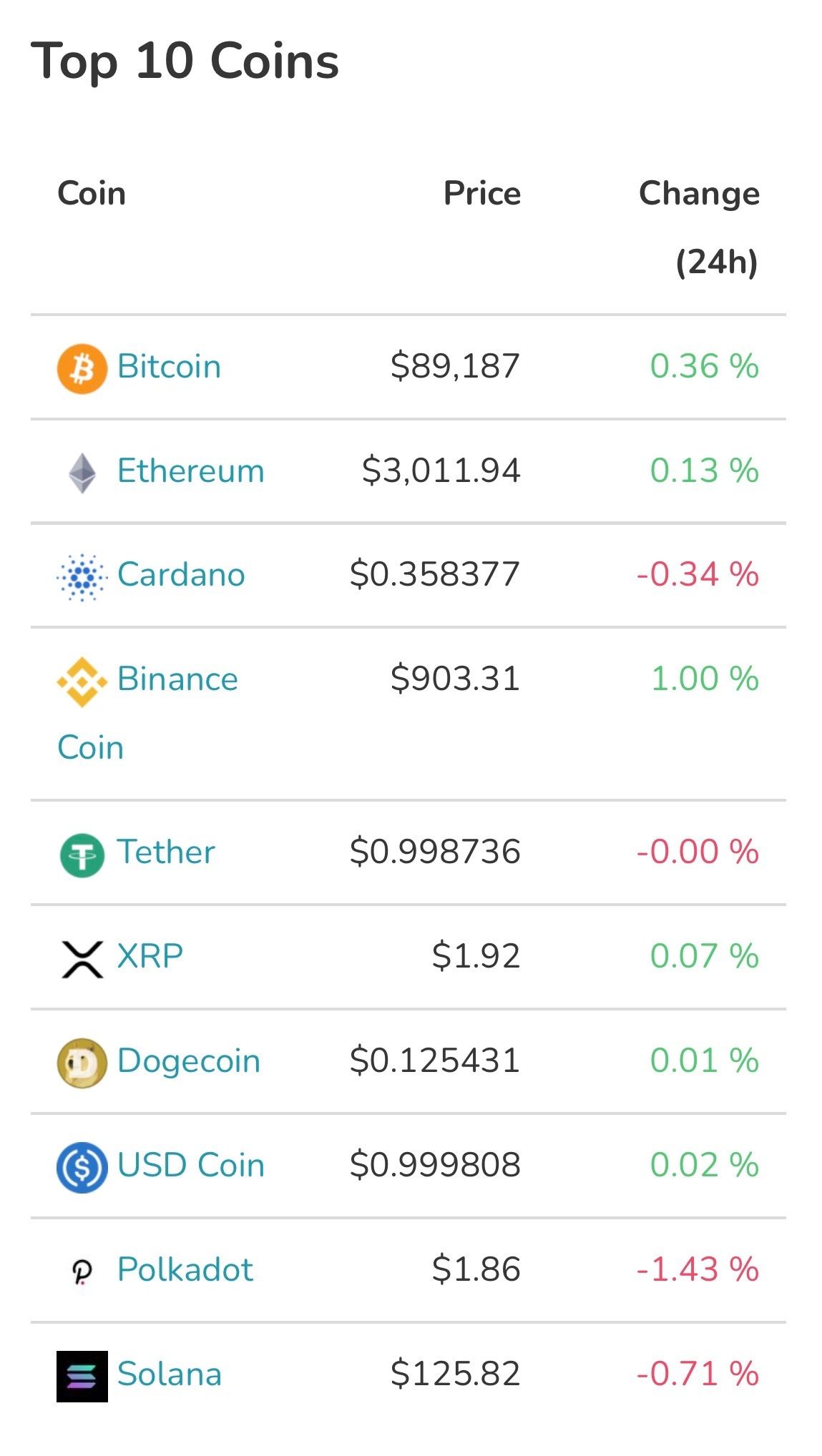This screenshot has width=822, height=1456.
Task: View XRP coin details
Action: coord(150,956)
